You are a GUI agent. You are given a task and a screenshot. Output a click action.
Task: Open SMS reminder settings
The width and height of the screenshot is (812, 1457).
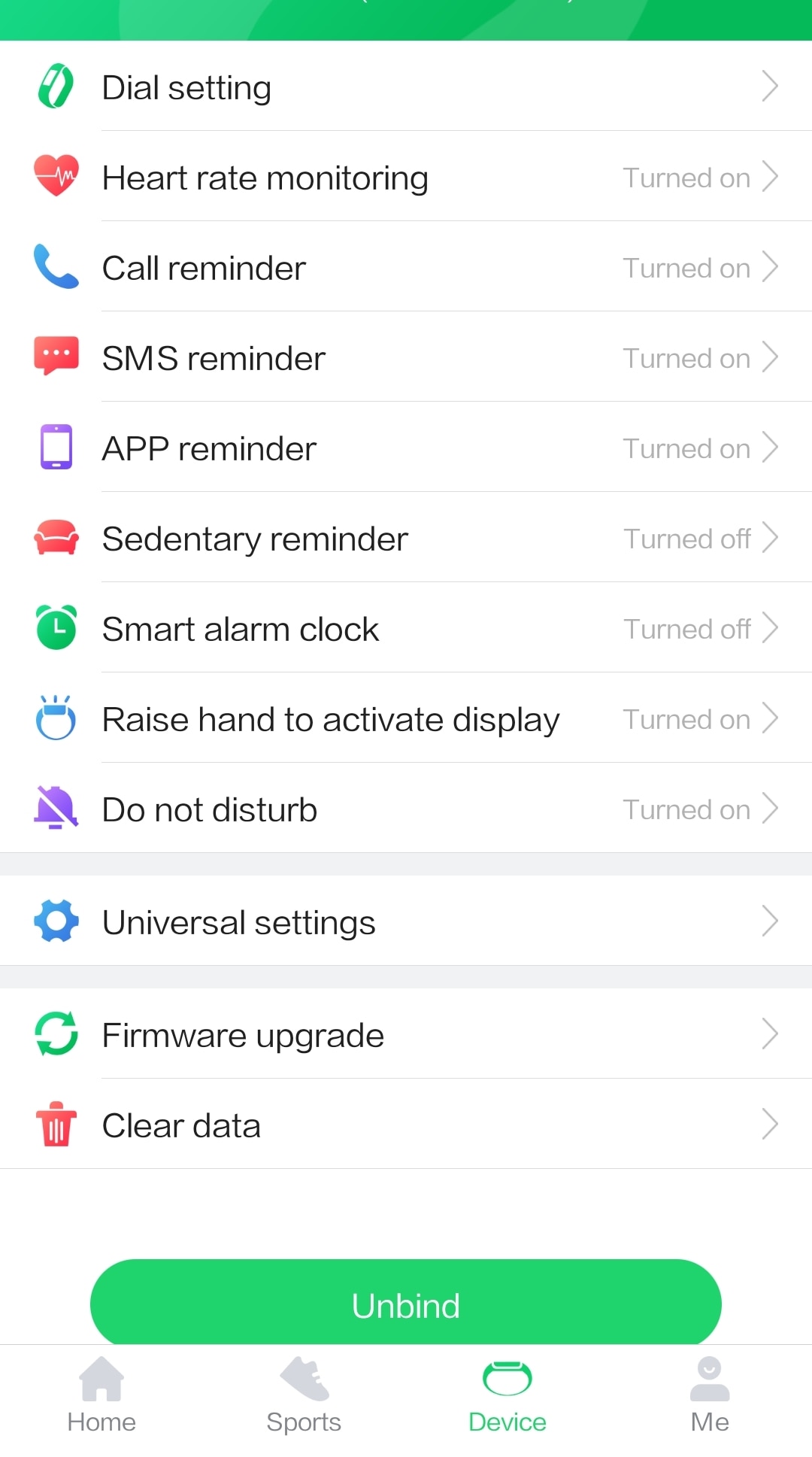pos(406,357)
